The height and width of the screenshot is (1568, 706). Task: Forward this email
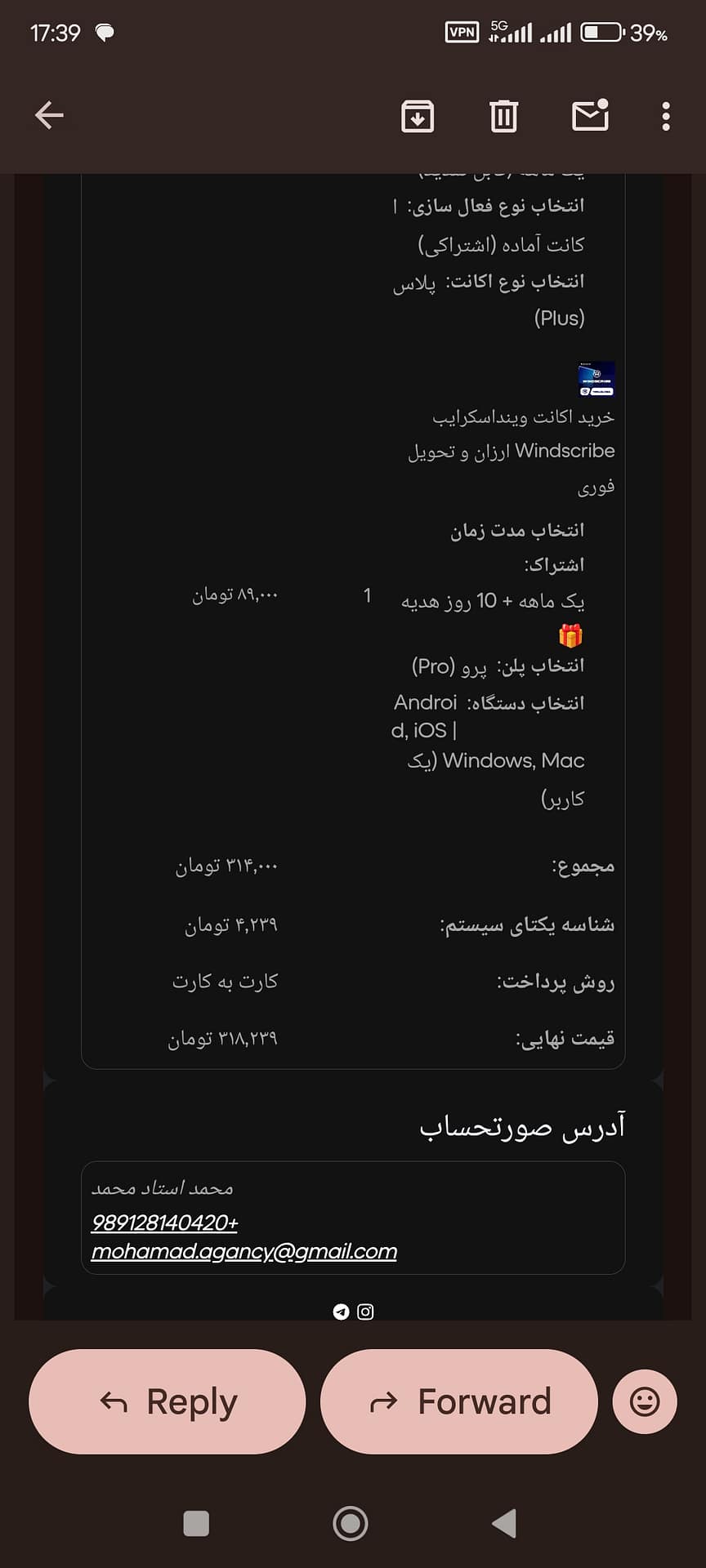pyautogui.click(x=459, y=1401)
